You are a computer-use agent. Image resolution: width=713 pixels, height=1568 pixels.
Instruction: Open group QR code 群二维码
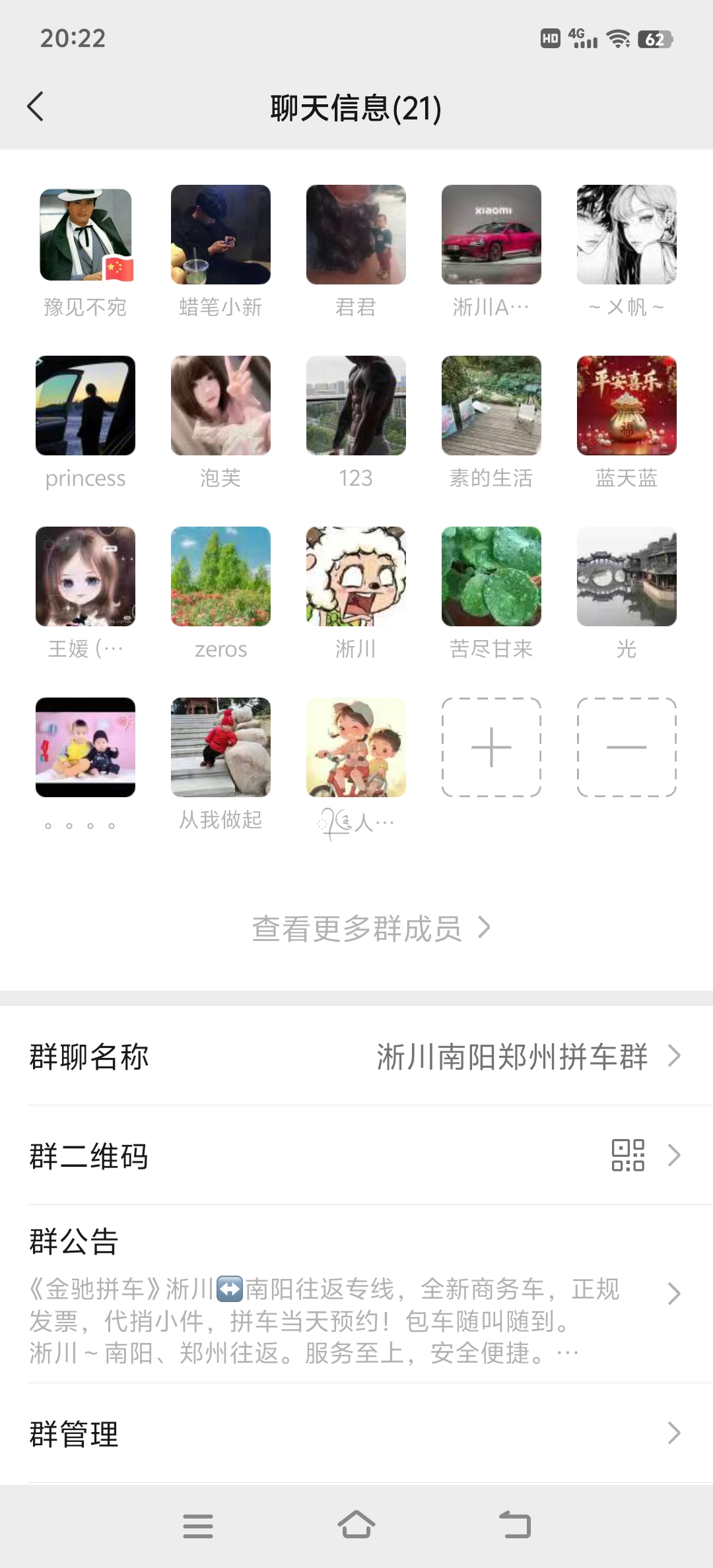click(356, 1156)
